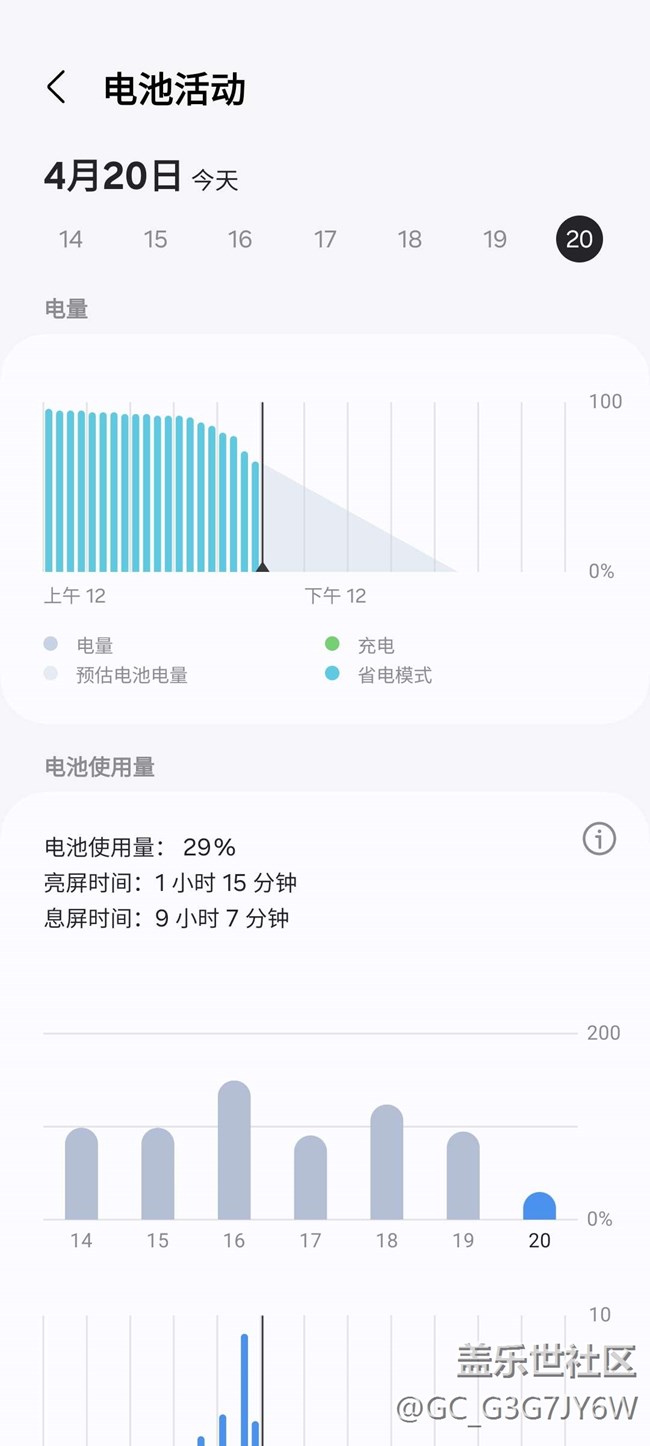650x1446 pixels.
Task: Tap the usage bar for day 18
Action: pyautogui.click(x=387, y=1162)
